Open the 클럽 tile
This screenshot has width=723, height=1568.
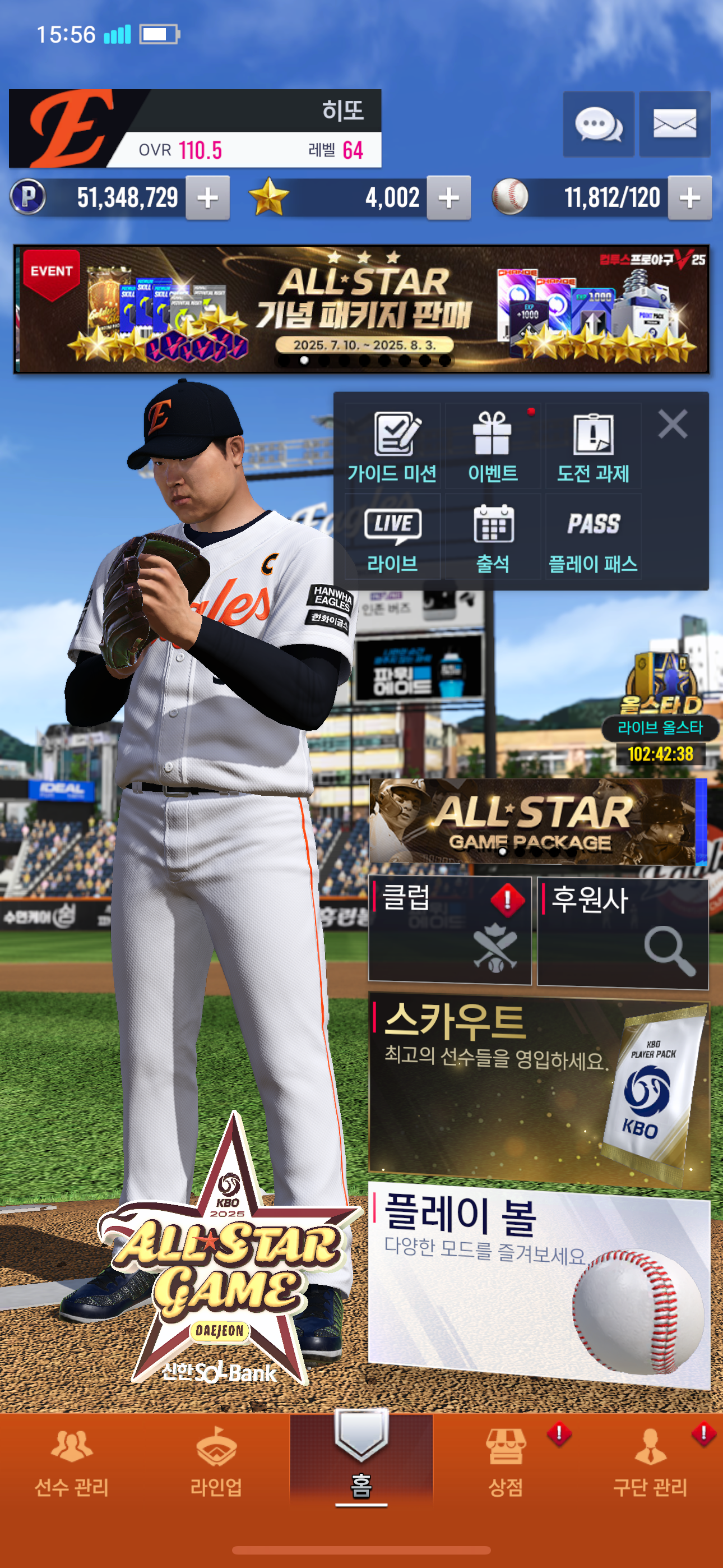449,929
